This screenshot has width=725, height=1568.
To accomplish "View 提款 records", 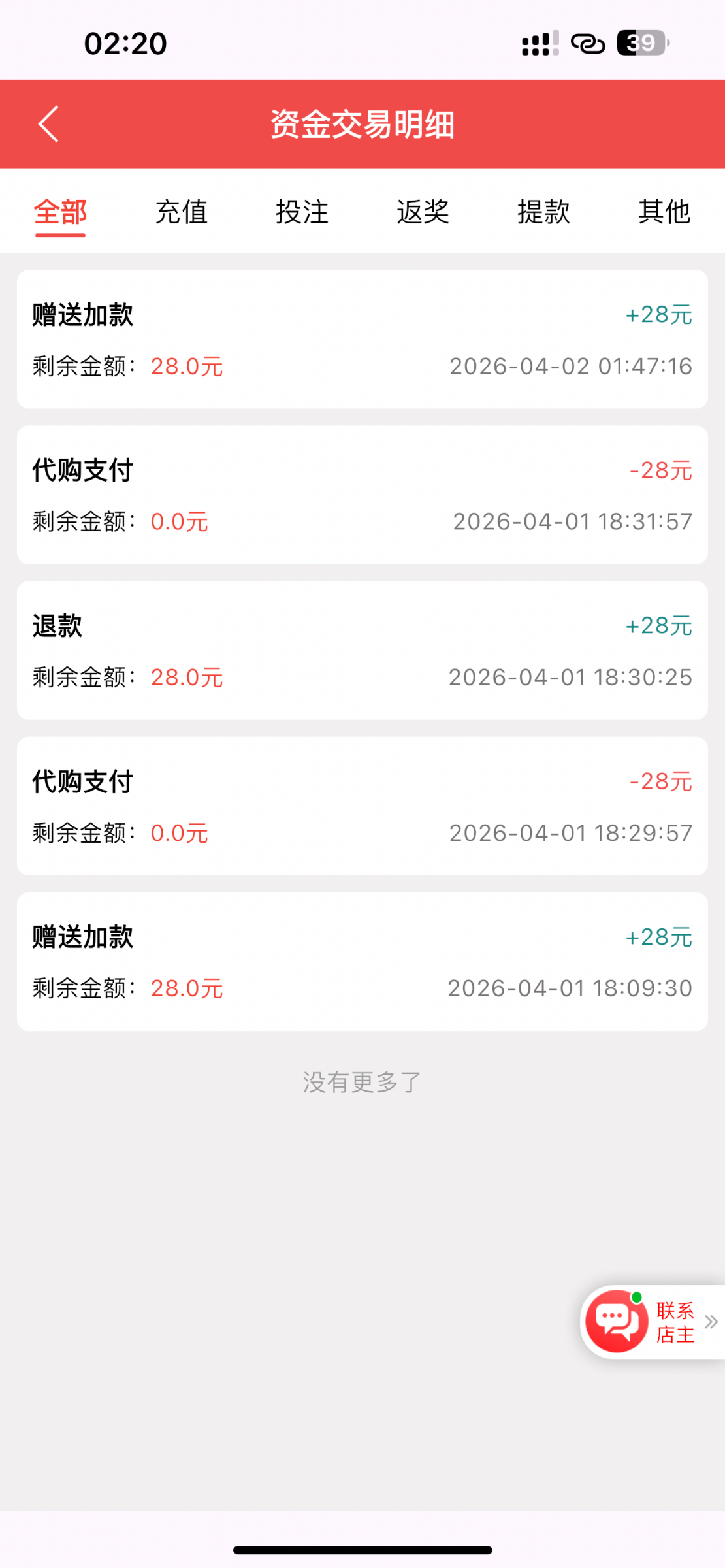I will pyautogui.click(x=543, y=212).
